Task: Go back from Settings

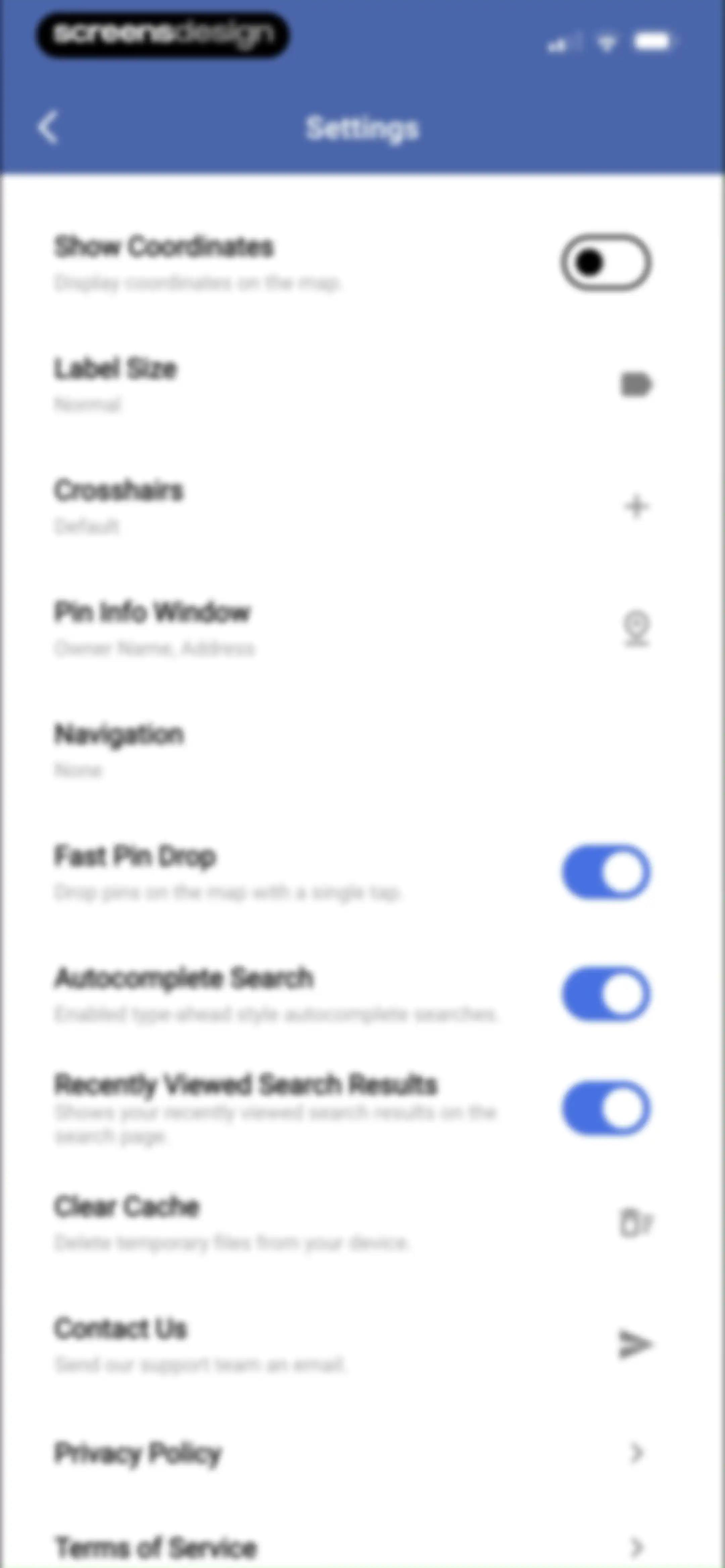Action: [x=48, y=128]
